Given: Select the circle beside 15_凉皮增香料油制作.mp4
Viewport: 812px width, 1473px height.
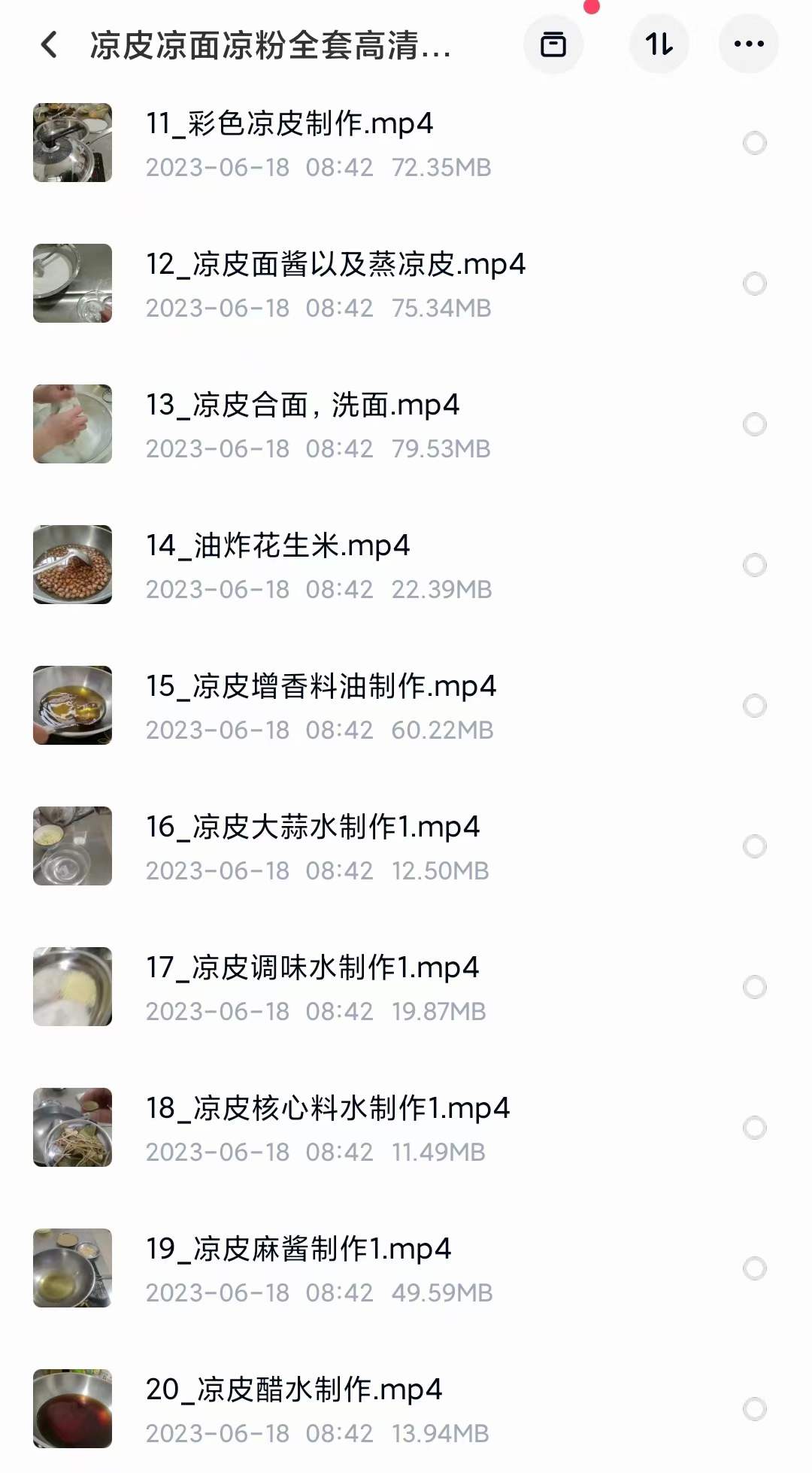Looking at the screenshot, I should pos(754,704).
